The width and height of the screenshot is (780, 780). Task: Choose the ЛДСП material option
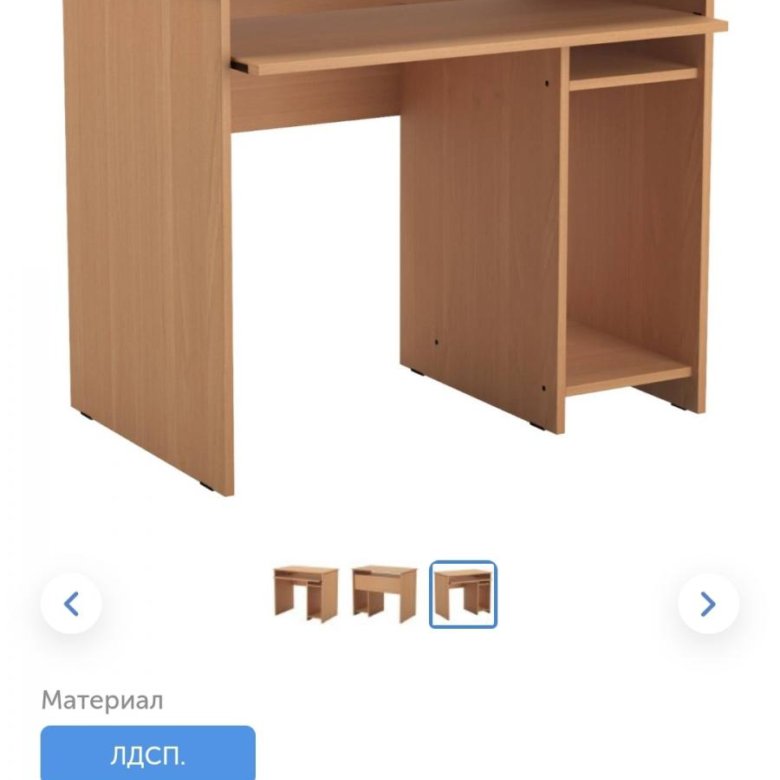[x=148, y=754]
